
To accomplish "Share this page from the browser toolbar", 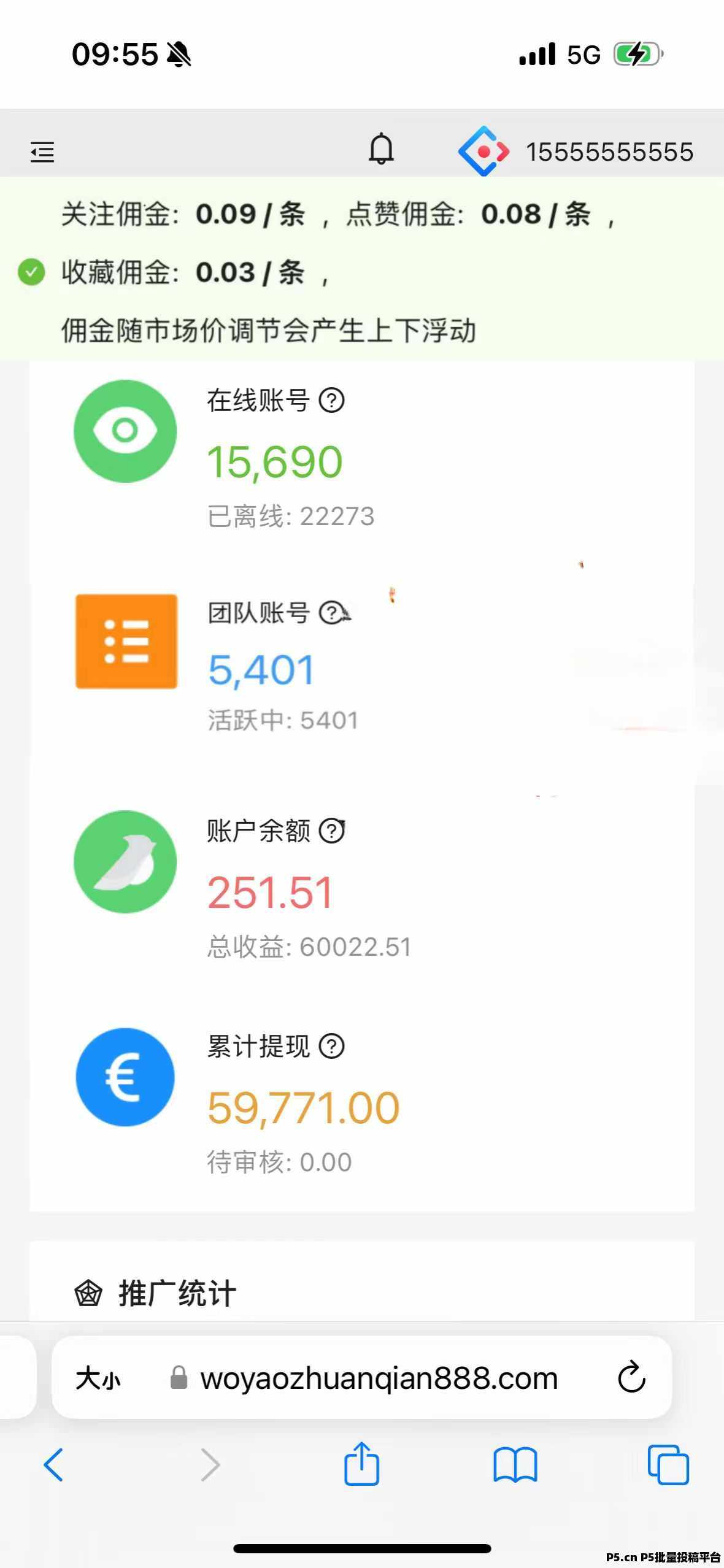I will coord(361,1464).
